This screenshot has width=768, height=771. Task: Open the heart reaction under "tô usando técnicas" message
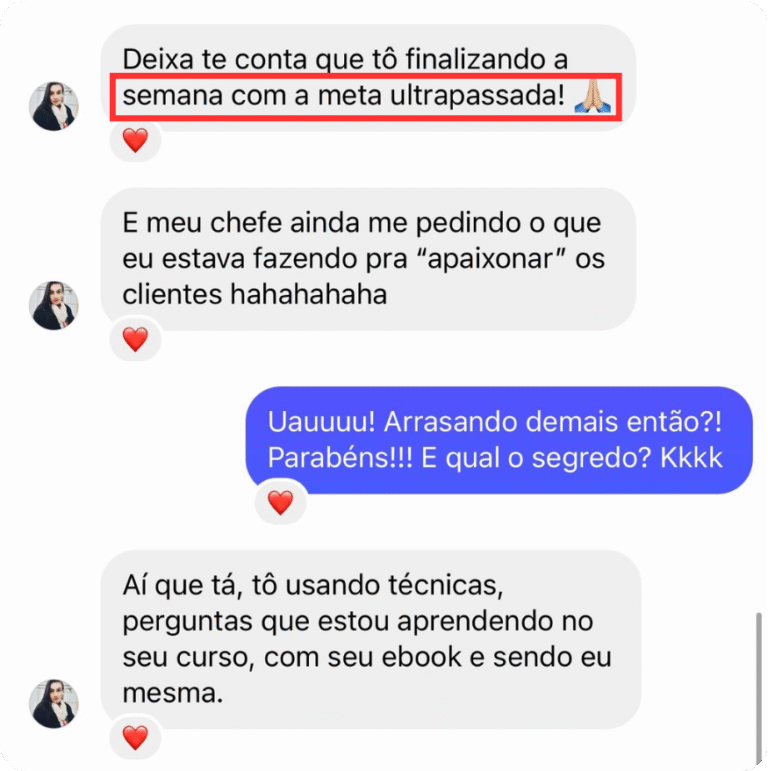134,738
